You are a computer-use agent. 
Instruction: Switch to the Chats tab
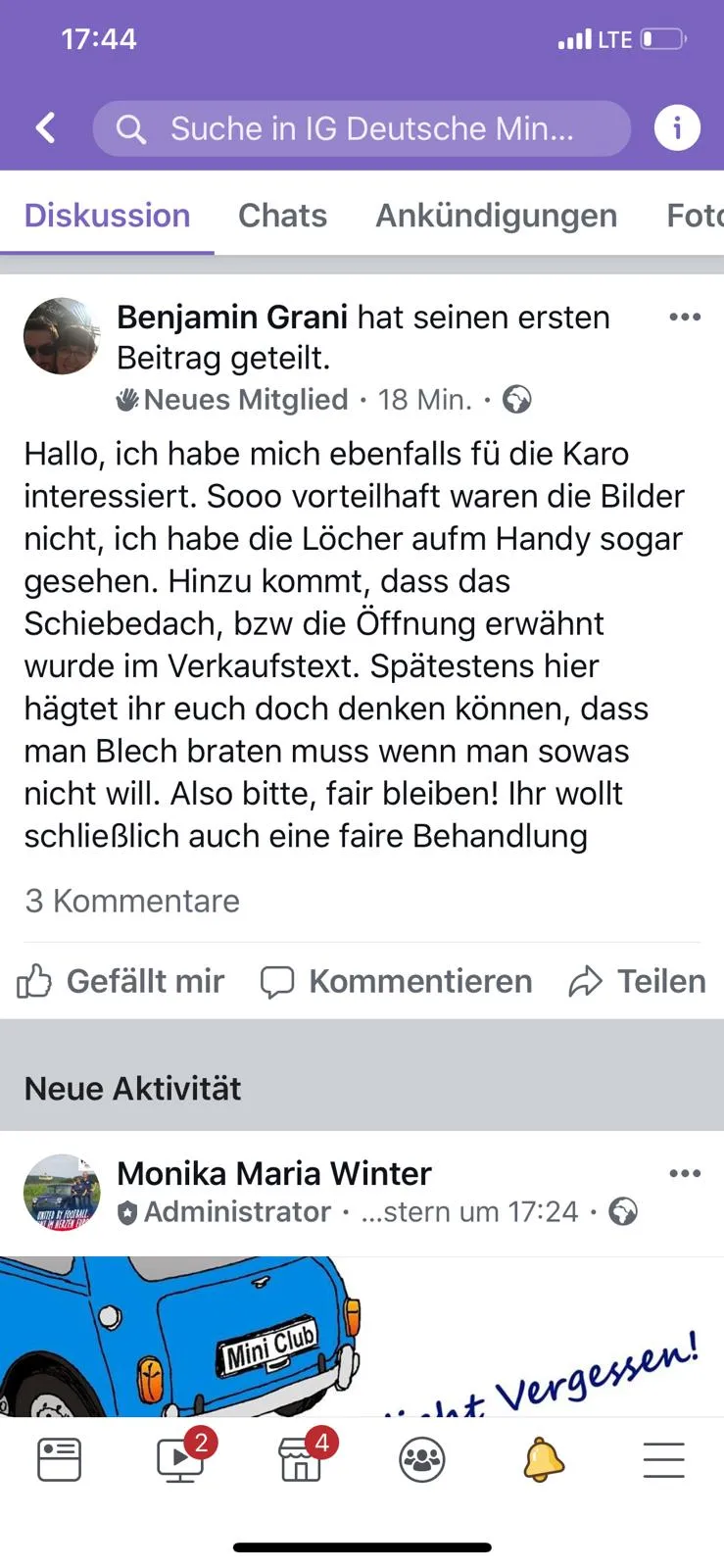click(x=282, y=216)
